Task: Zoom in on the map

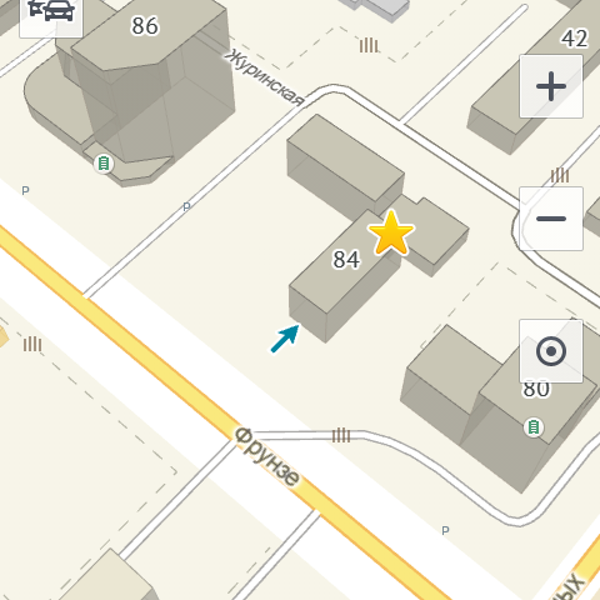Action: pyautogui.click(x=551, y=87)
